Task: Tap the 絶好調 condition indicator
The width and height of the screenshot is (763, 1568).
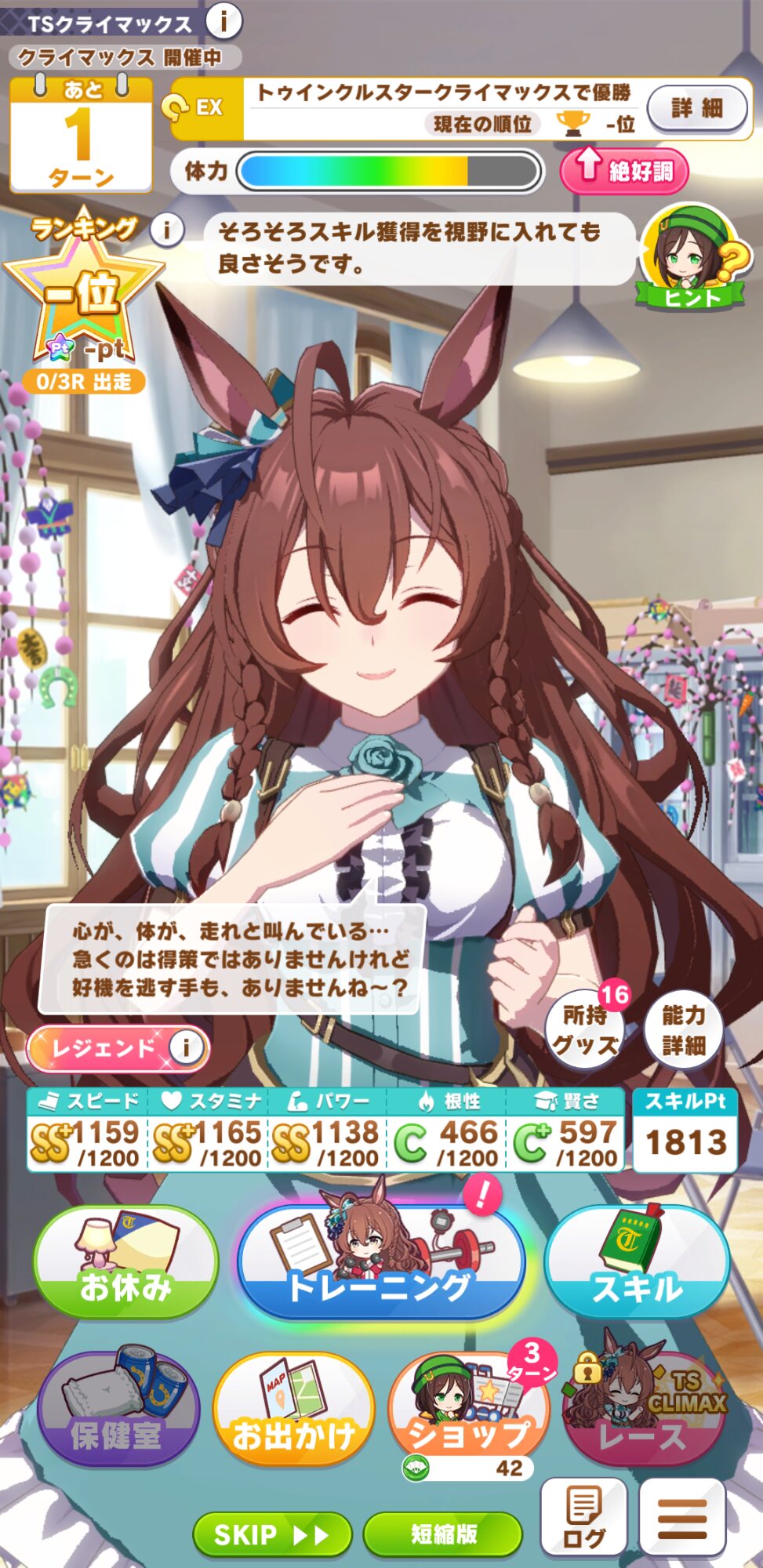Action: click(x=624, y=170)
